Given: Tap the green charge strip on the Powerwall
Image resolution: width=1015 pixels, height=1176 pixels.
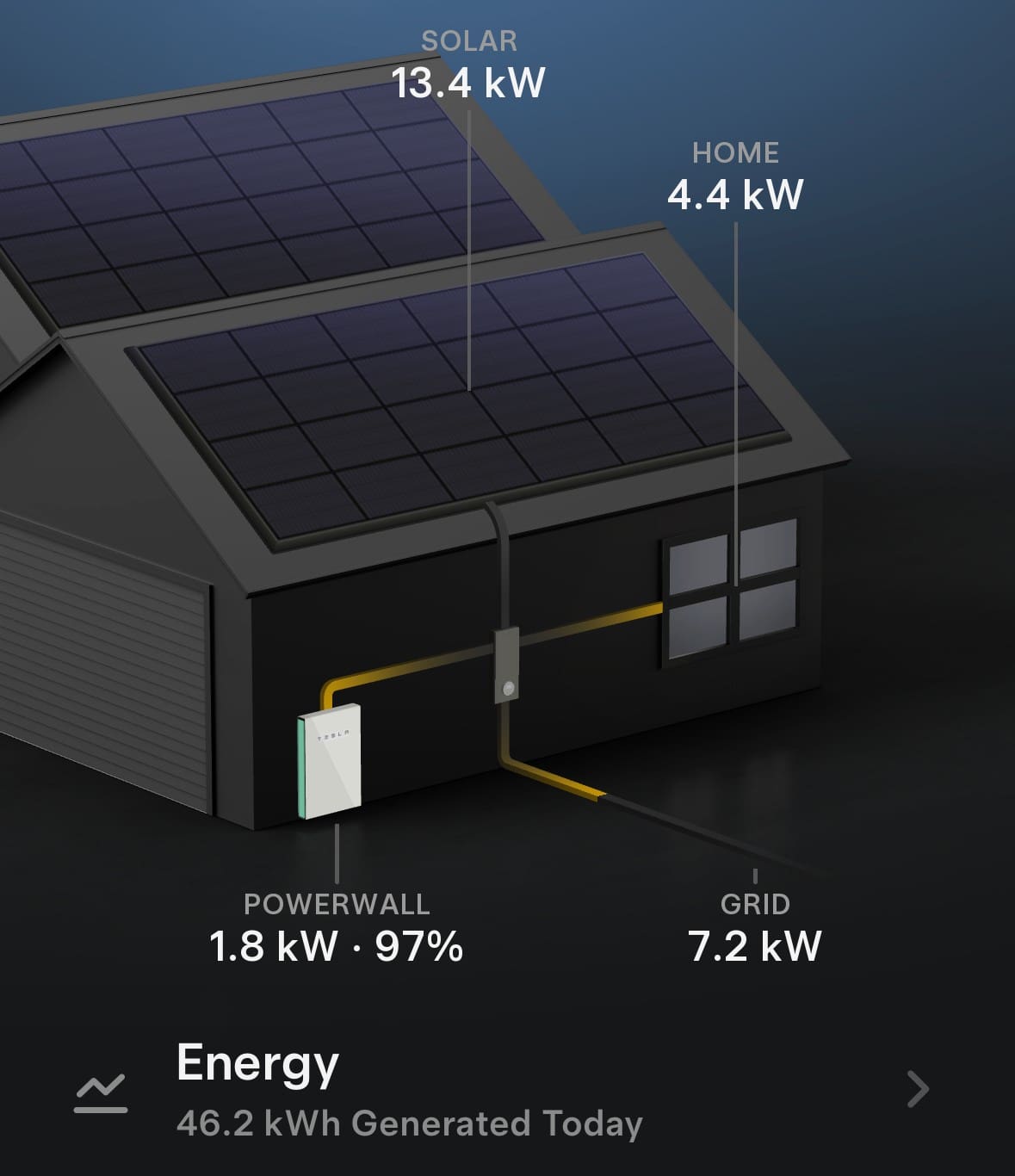Looking at the screenshot, I should (301, 762).
